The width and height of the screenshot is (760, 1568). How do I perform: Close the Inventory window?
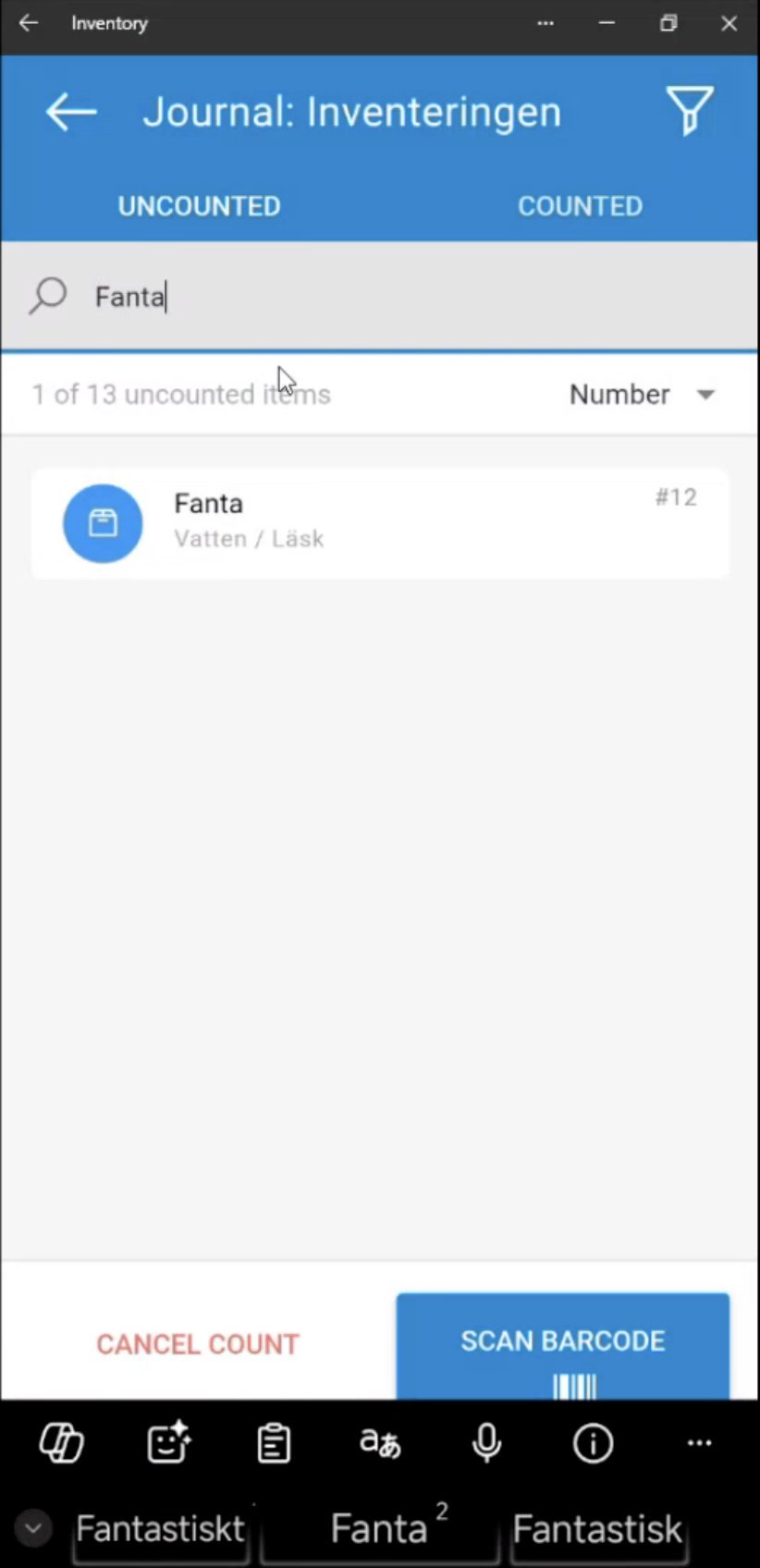coord(729,23)
